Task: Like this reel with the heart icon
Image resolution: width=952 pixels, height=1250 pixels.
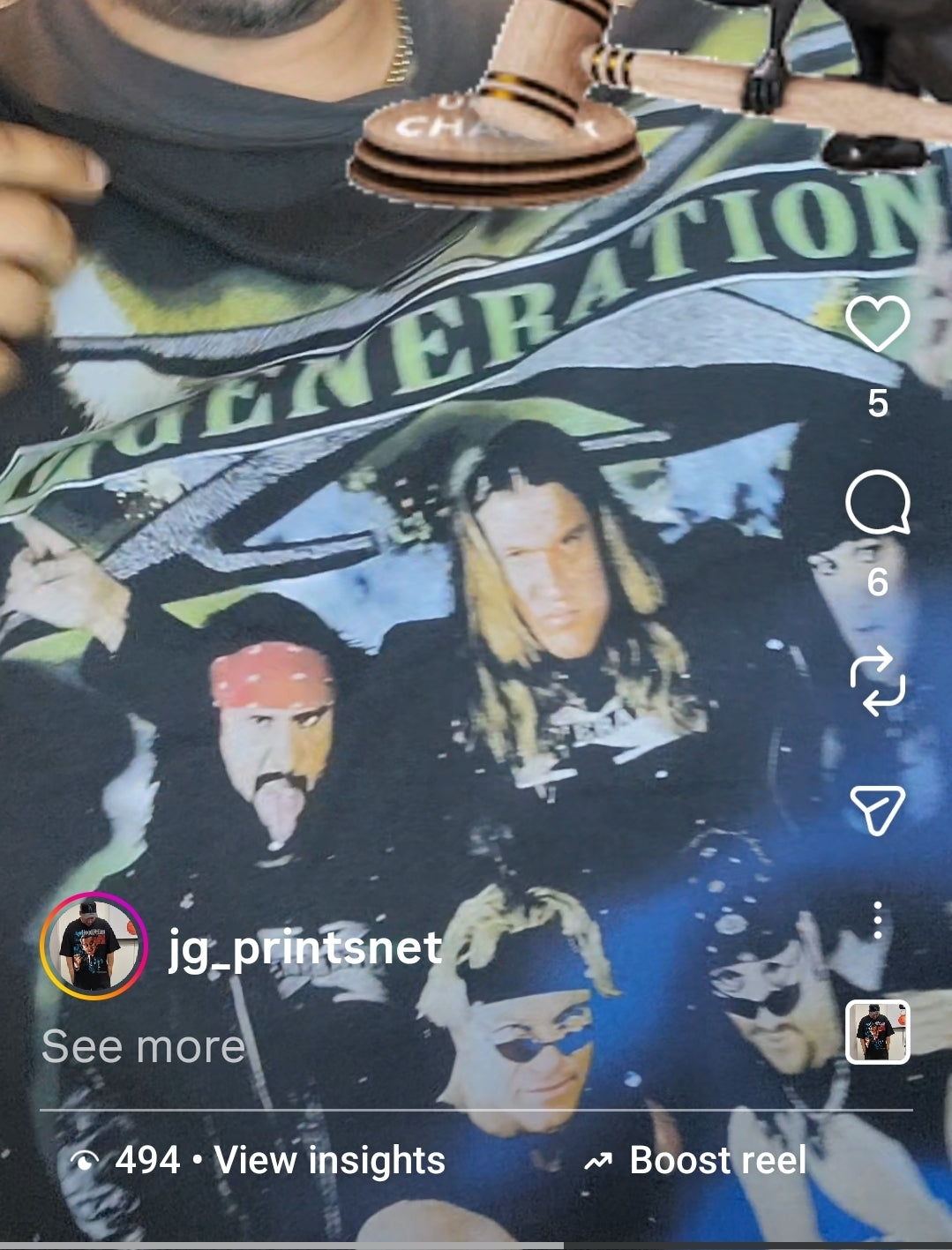Action: point(877,324)
